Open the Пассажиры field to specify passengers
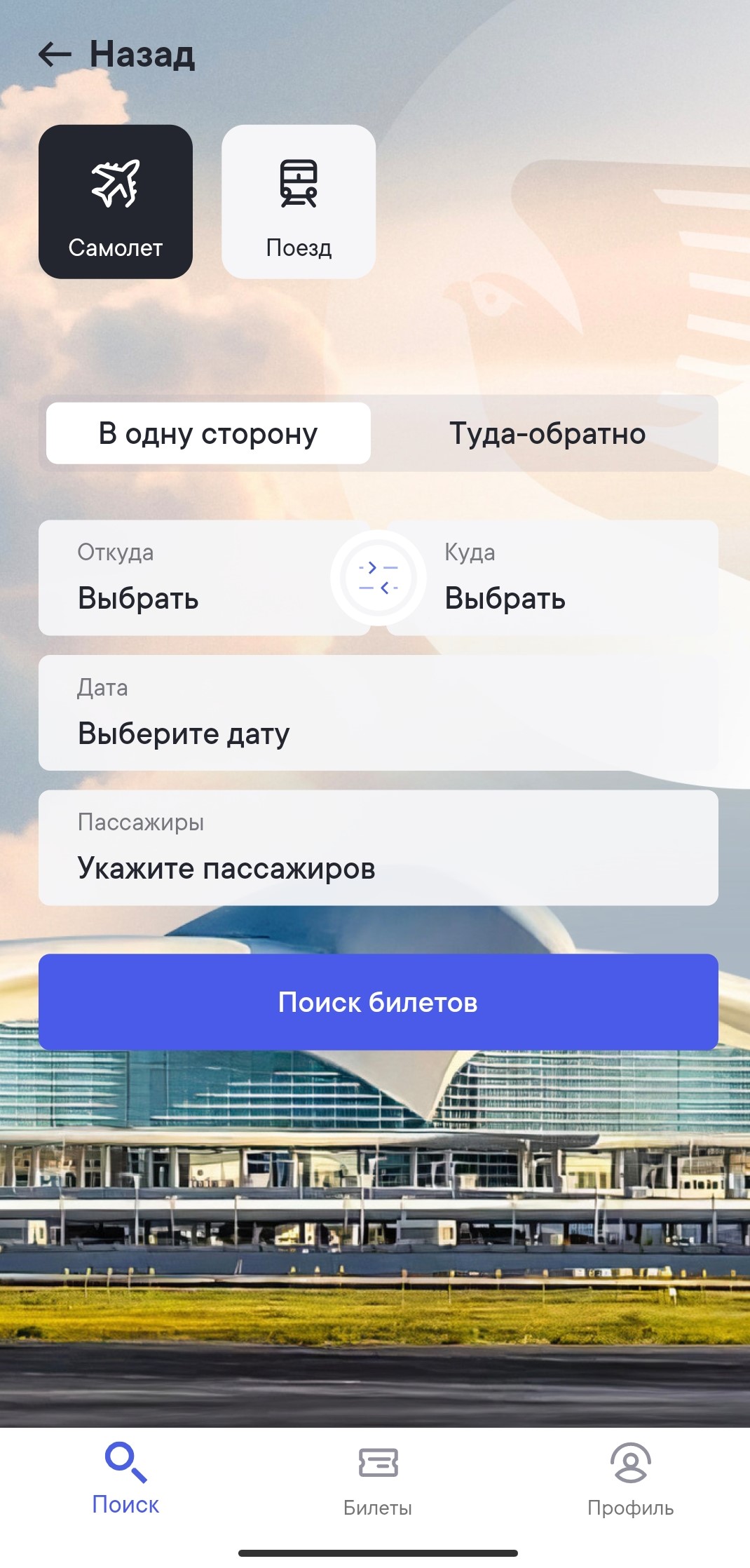Screen dimensions: 750x1568 pos(379,848)
